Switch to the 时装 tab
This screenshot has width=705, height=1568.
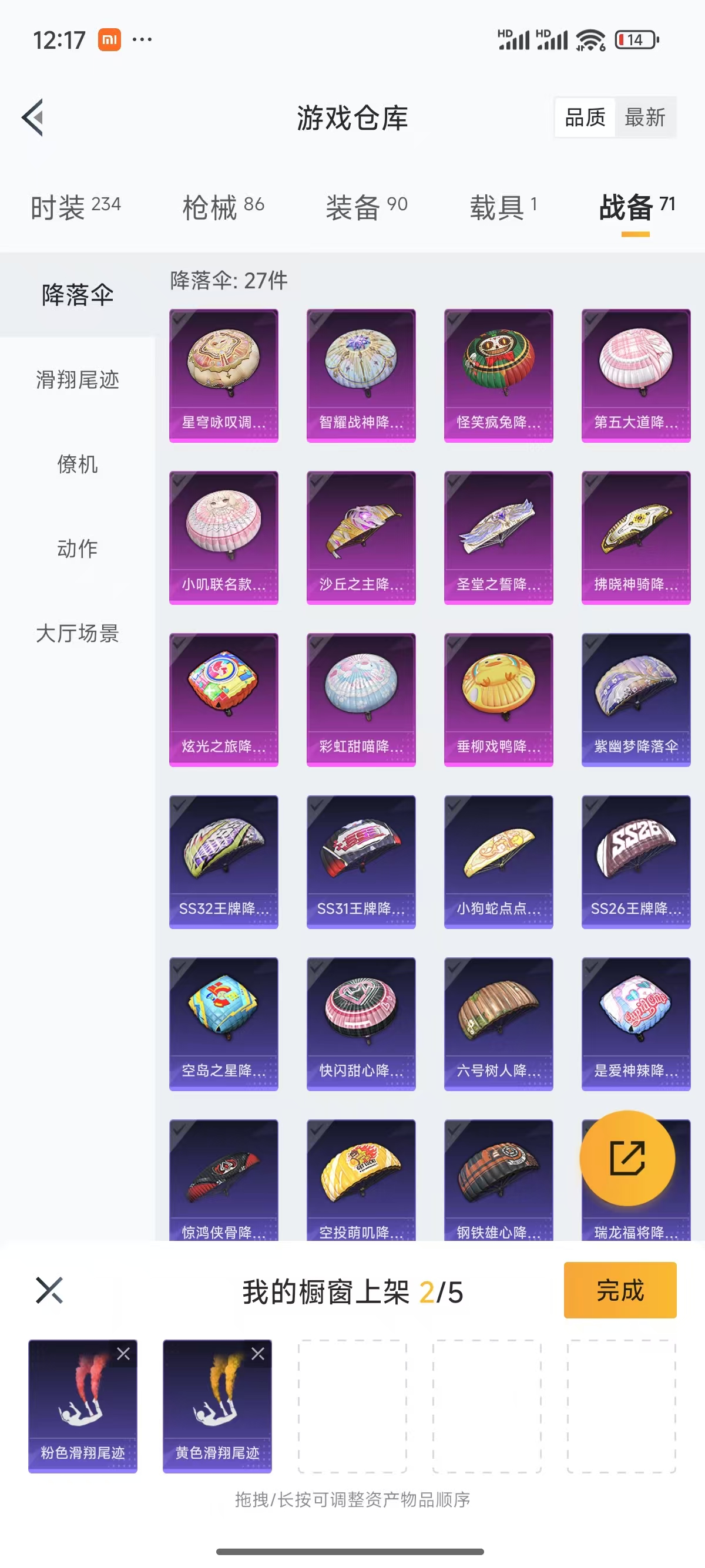click(75, 207)
